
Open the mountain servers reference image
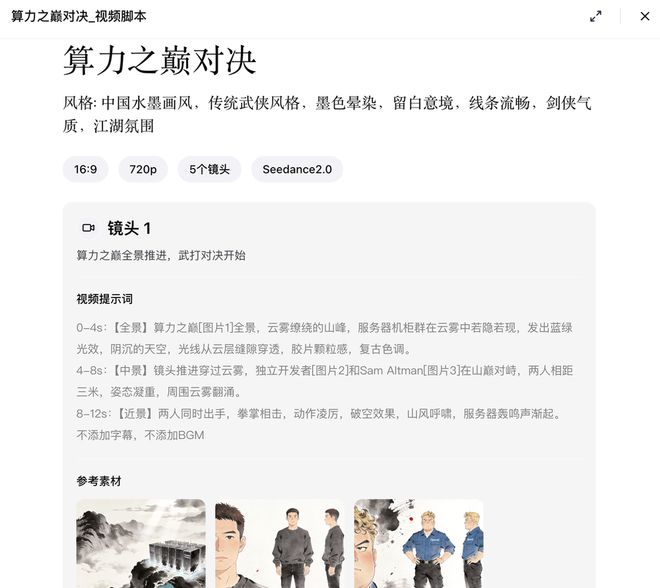coord(141,543)
